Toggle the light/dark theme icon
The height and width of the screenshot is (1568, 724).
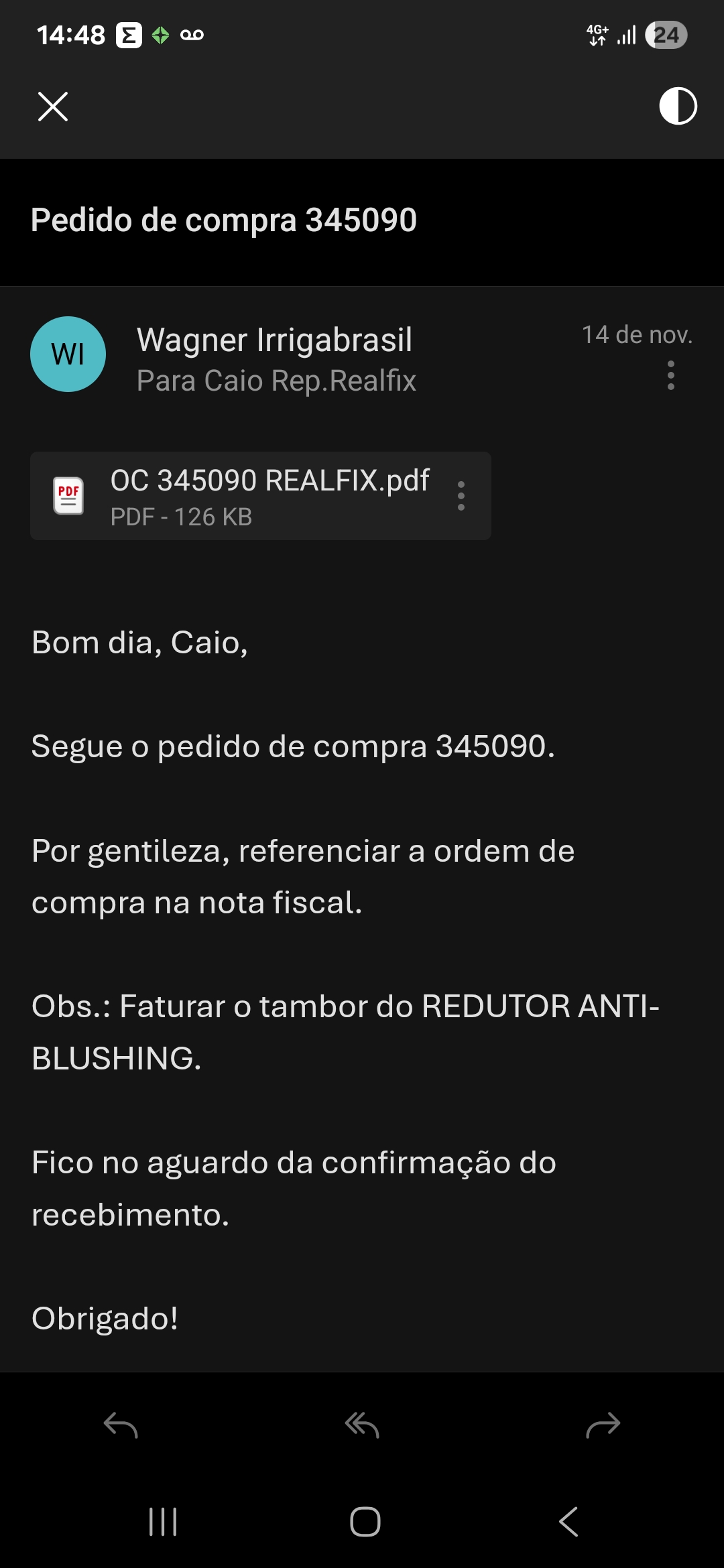[x=678, y=107]
